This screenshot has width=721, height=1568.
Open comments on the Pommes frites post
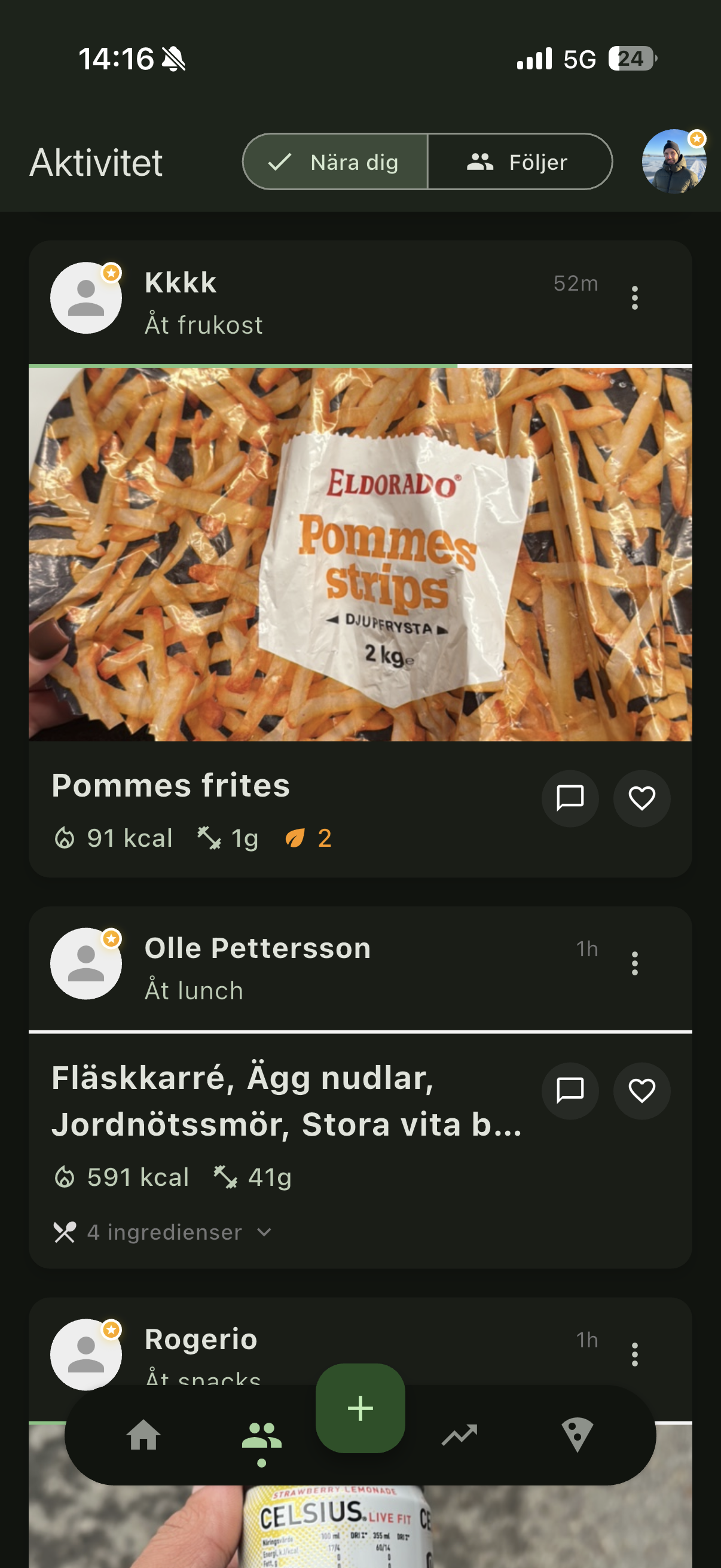570,799
